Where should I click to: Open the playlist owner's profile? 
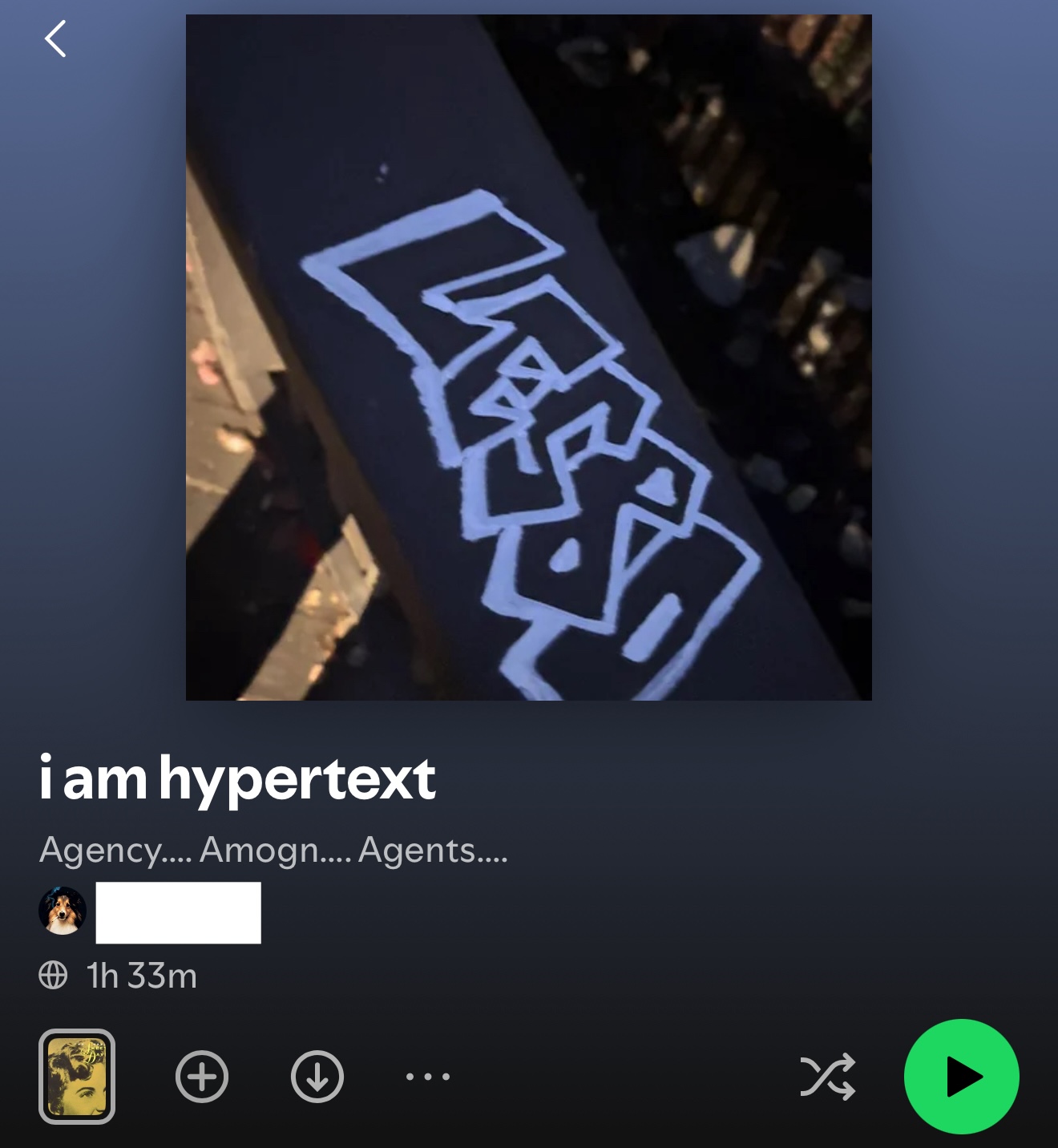coord(63,912)
